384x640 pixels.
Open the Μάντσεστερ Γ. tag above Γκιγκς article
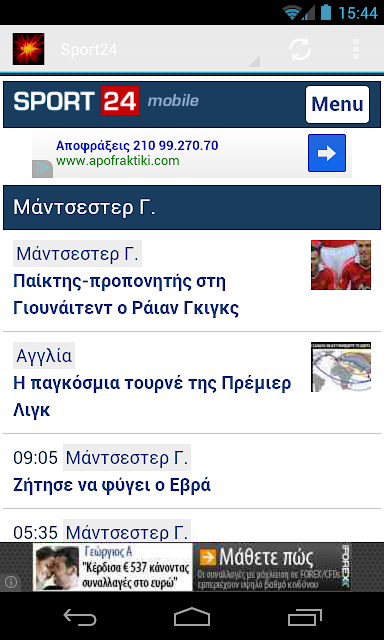[78, 253]
